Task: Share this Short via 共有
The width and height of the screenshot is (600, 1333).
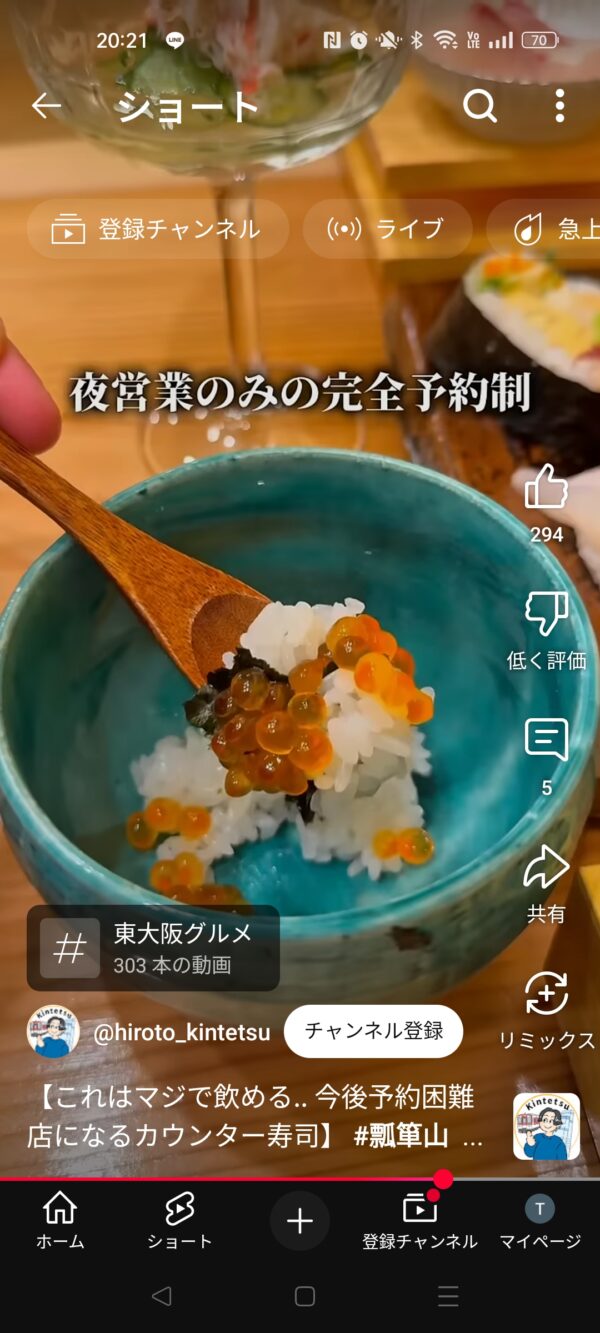Action: pos(546,868)
